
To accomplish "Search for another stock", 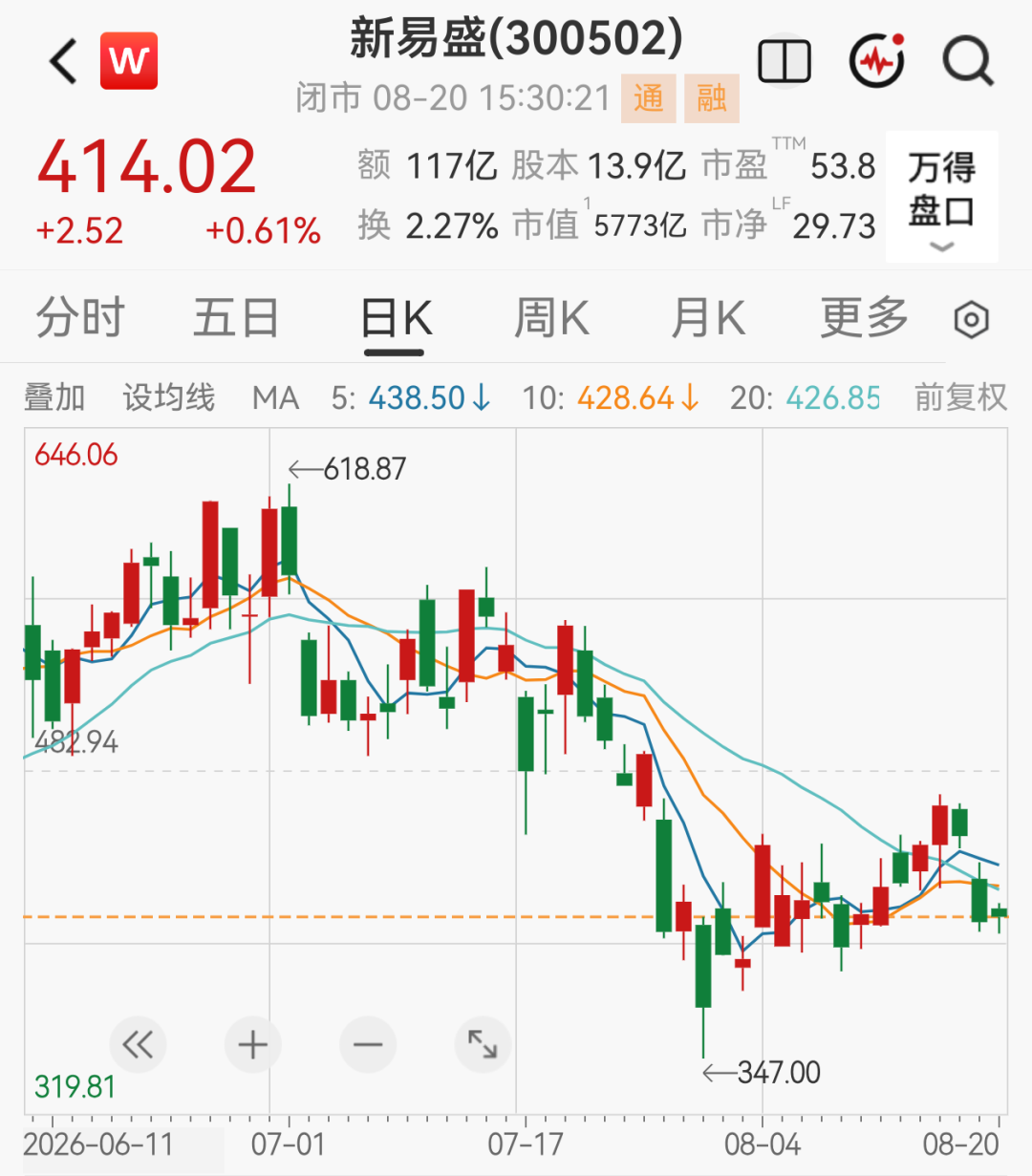I will click(x=967, y=62).
